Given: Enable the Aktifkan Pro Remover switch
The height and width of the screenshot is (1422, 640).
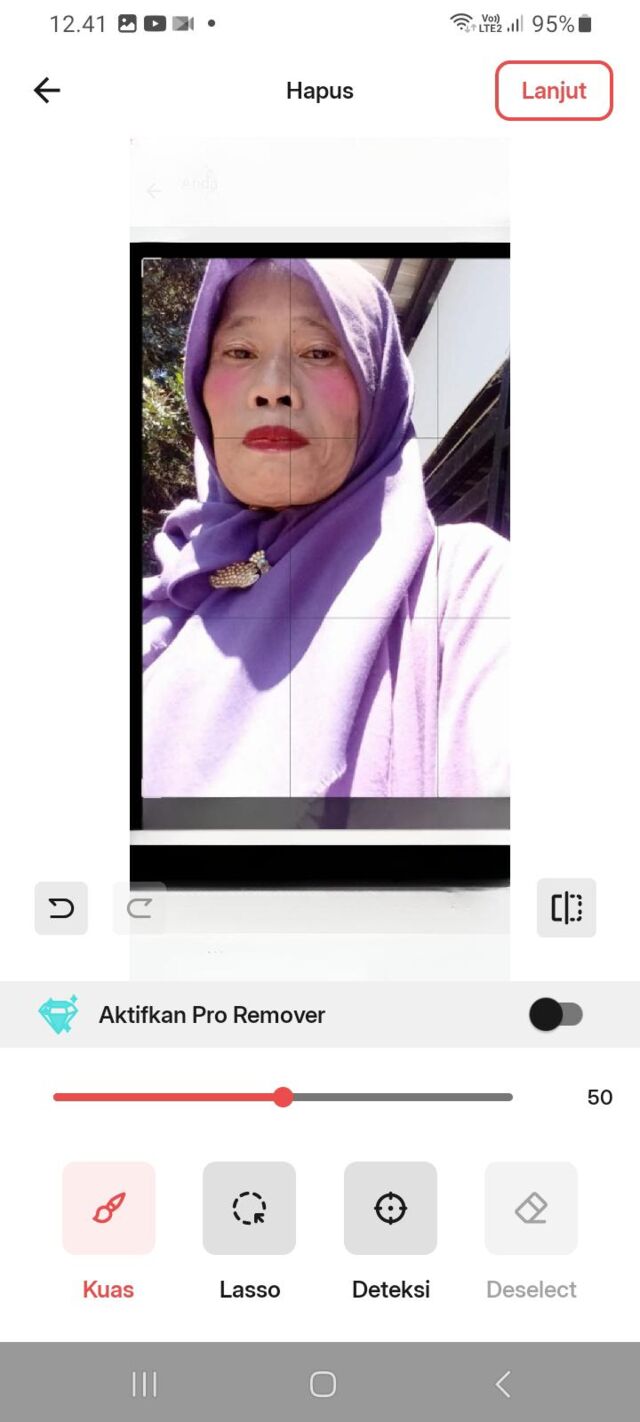Looking at the screenshot, I should point(555,1015).
